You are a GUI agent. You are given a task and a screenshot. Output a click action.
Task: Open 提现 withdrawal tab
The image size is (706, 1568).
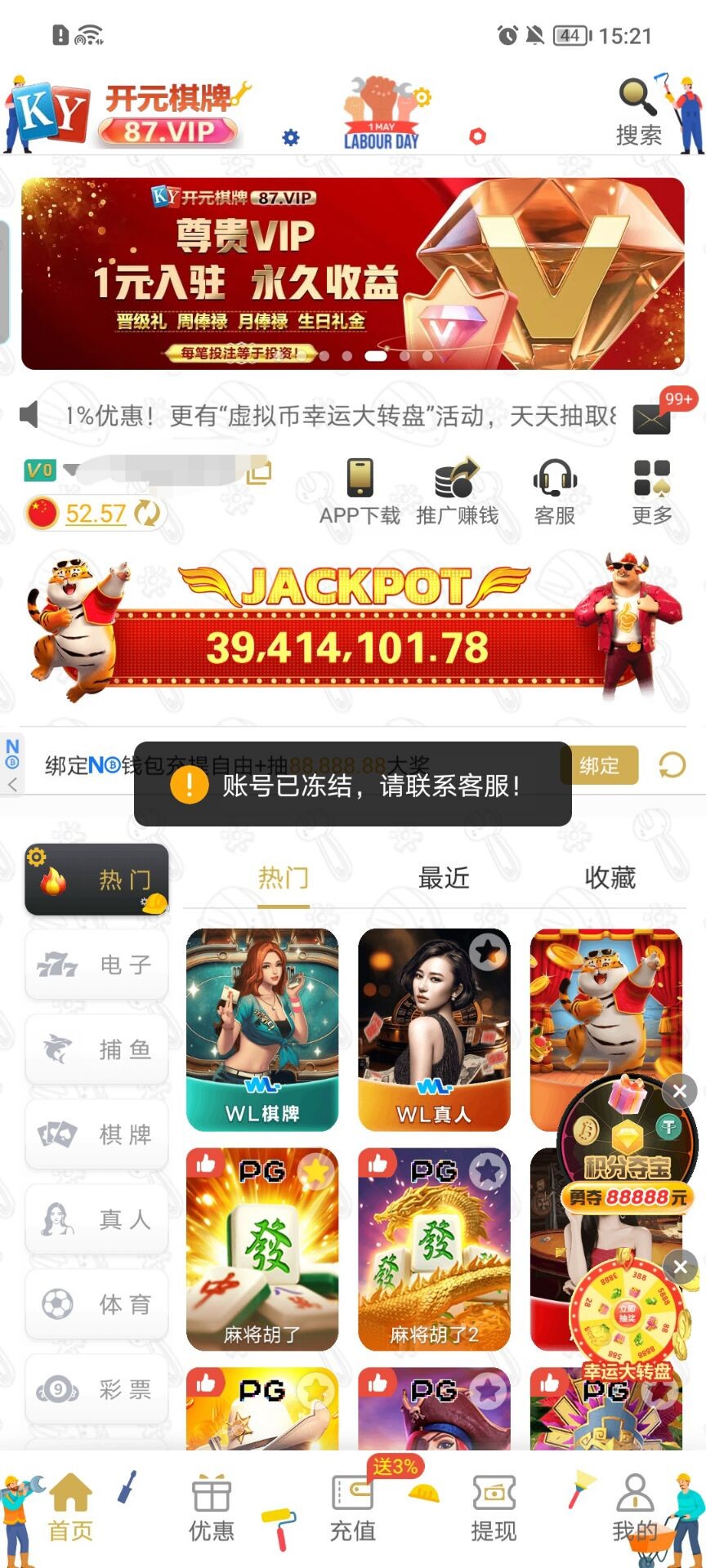pos(494,1508)
